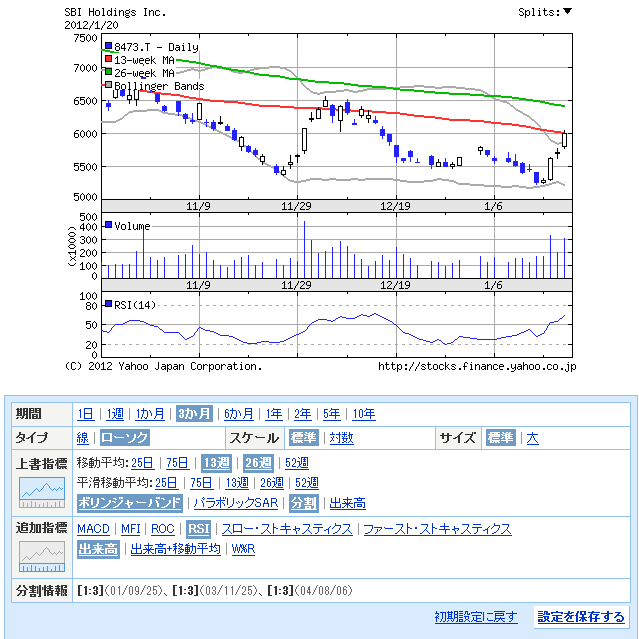Select the 1日 period link
The width and height of the screenshot is (639, 639).
(x=85, y=414)
